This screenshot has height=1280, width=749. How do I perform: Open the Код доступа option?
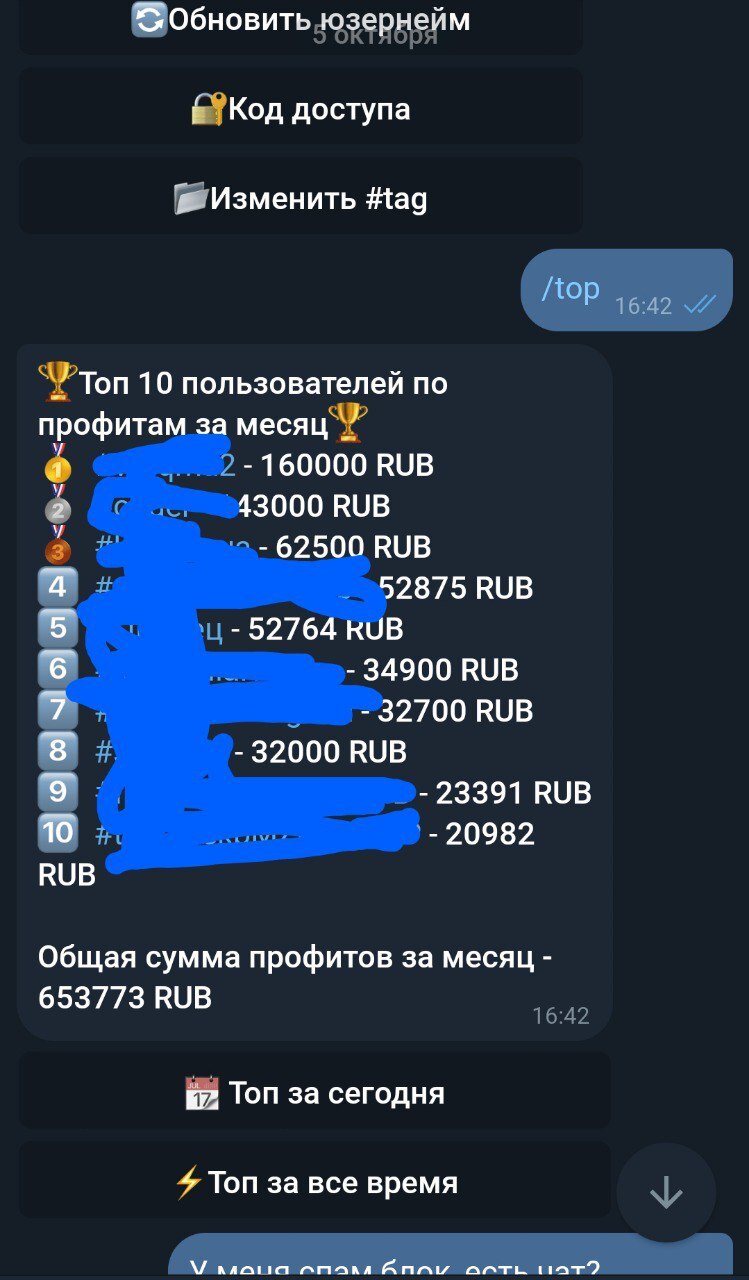300,108
